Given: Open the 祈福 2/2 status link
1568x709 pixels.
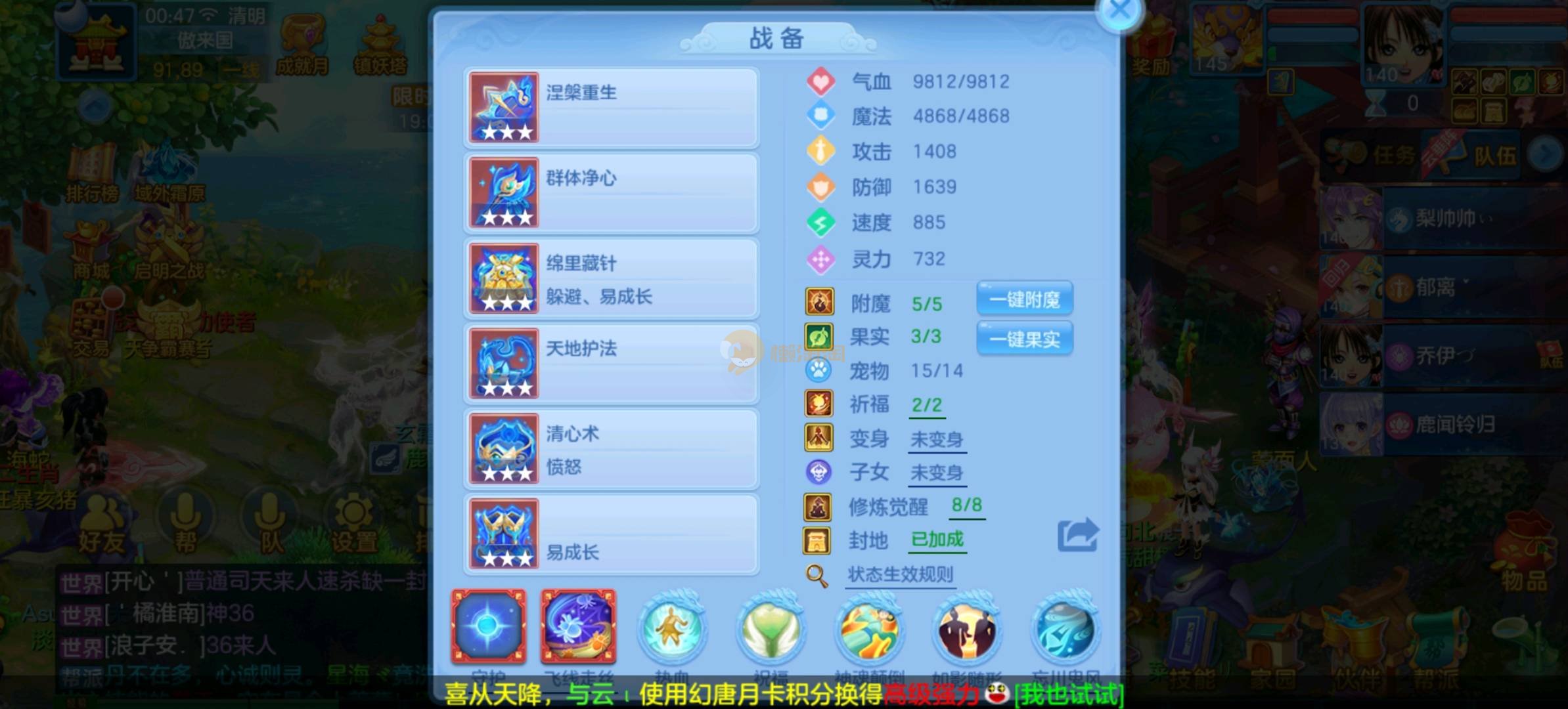Looking at the screenshot, I should pyautogui.click(x=927, y=405).
